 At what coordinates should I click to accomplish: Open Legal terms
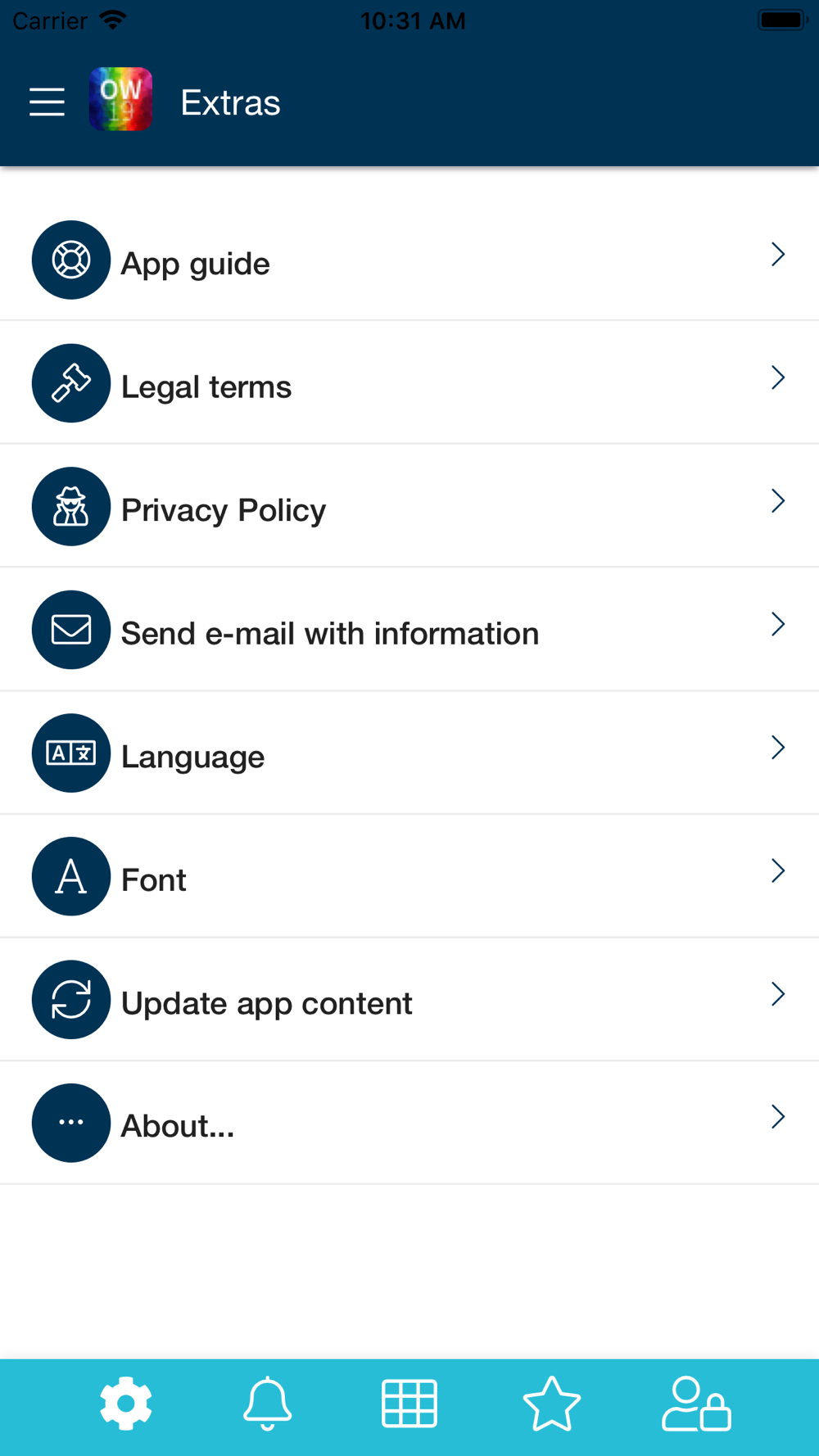tap(409, 382)
